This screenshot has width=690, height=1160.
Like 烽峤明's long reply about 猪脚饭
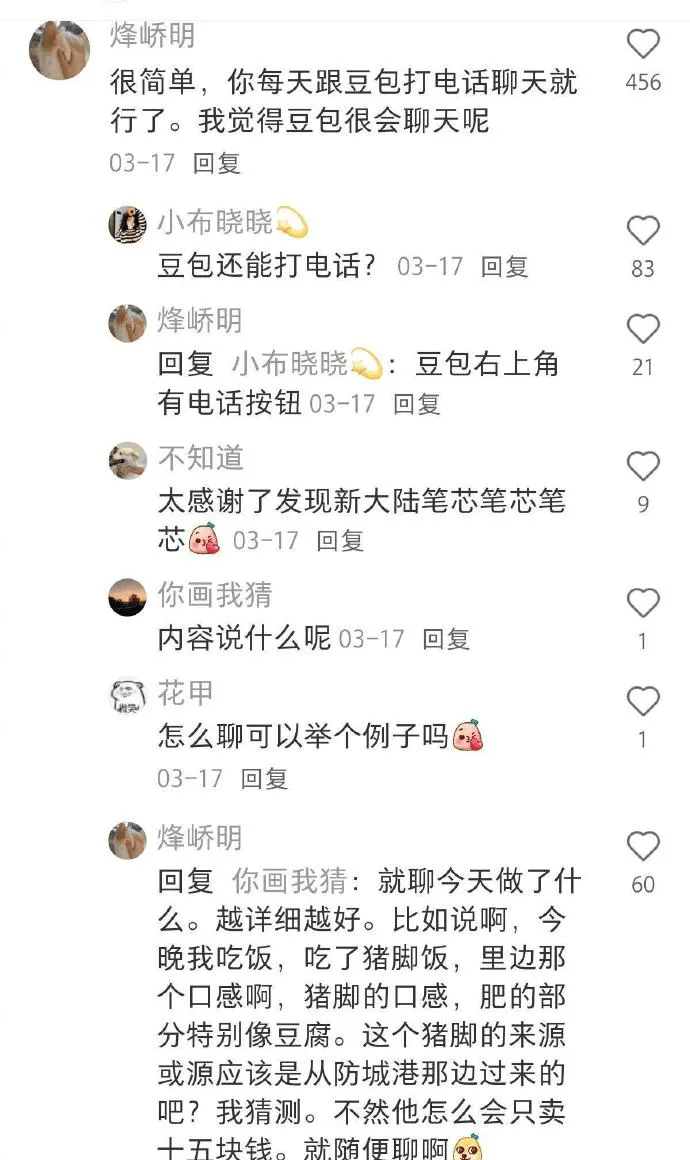643,846
